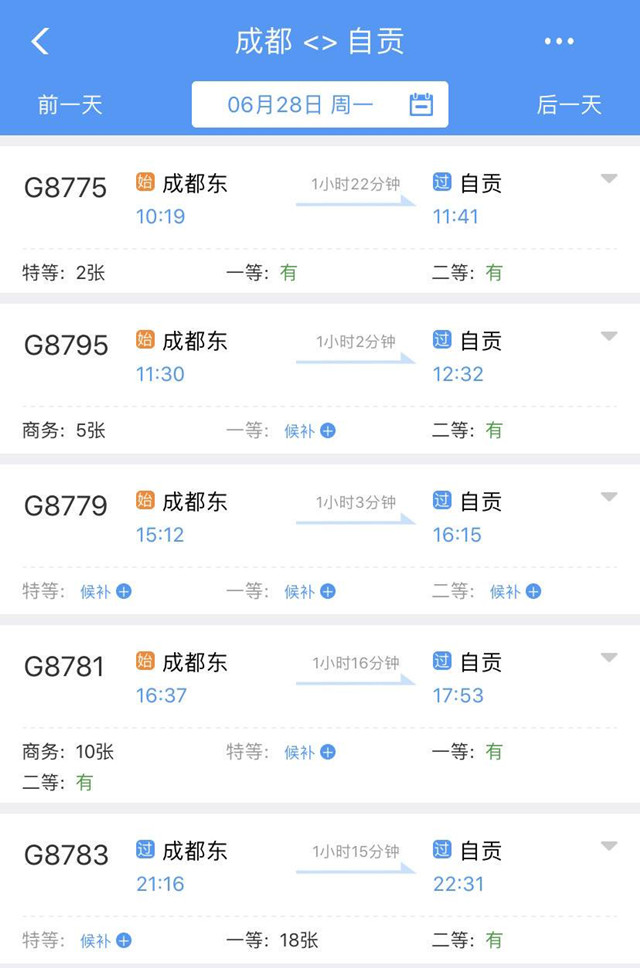This screenshot has height=968, width=640.
Task: Join 二等 候补 waitlist on G8779
Action: tap(515, 592)
